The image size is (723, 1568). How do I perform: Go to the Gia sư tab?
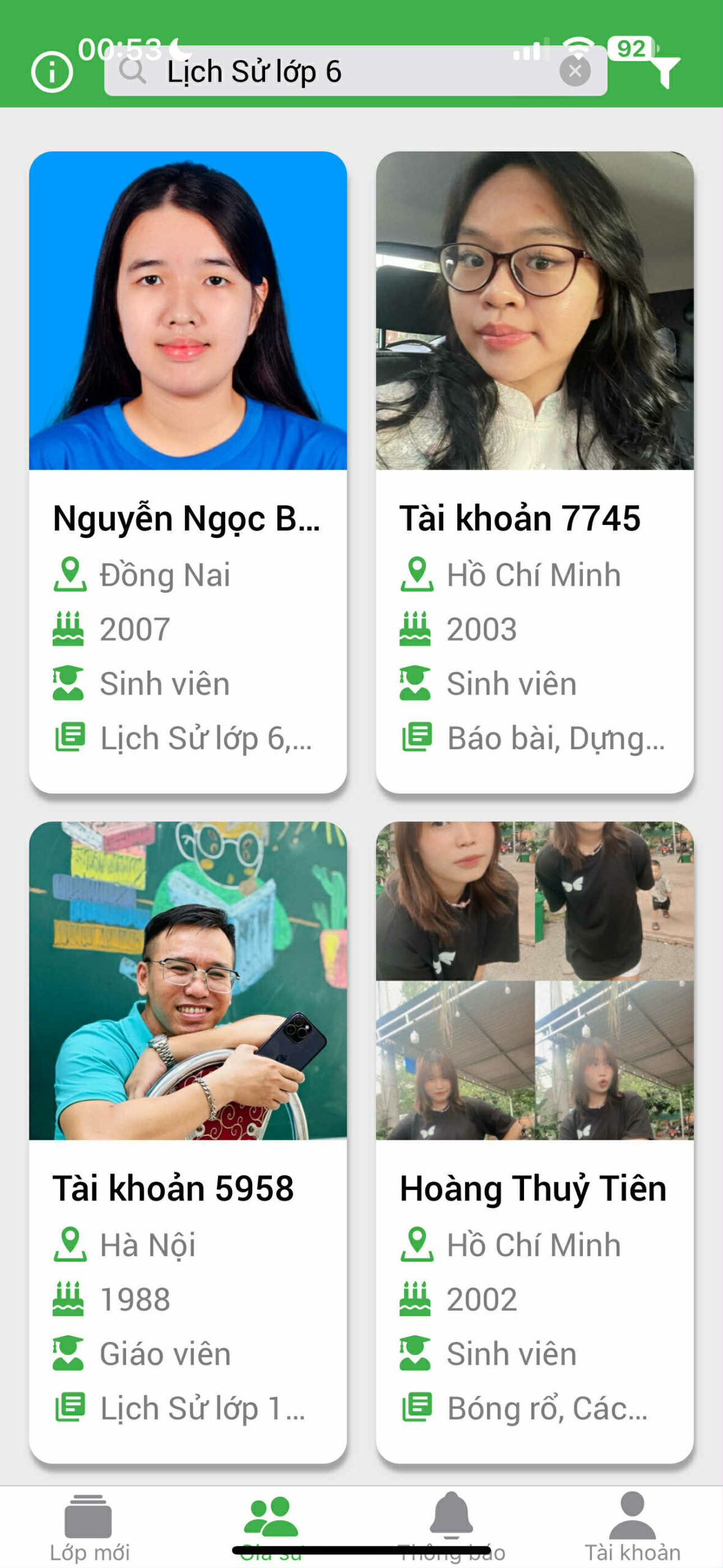click(271, 1526)
